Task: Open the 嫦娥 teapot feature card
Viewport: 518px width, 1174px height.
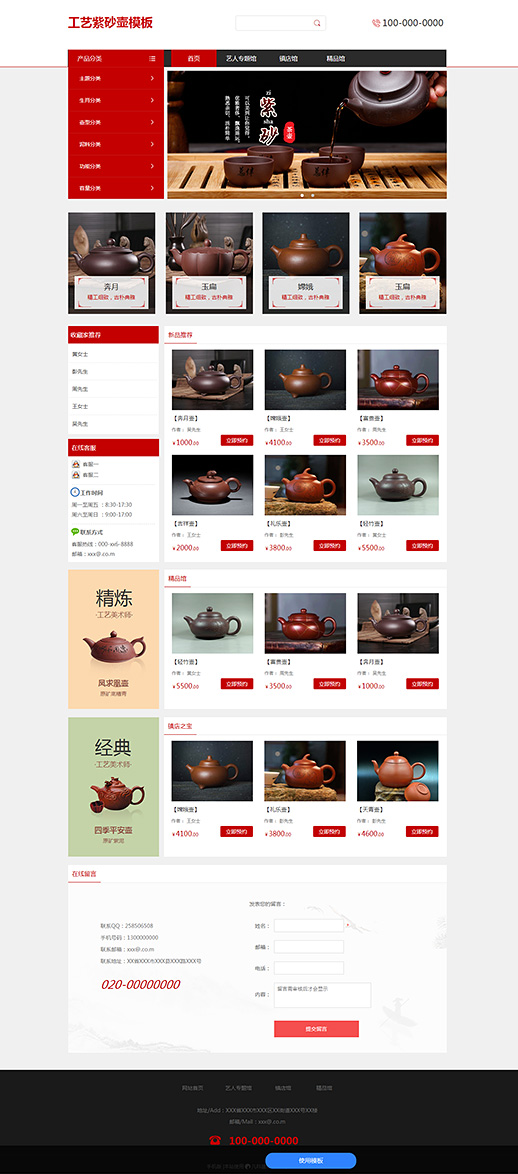Action: pyautogui.click(x=305, y=263)
